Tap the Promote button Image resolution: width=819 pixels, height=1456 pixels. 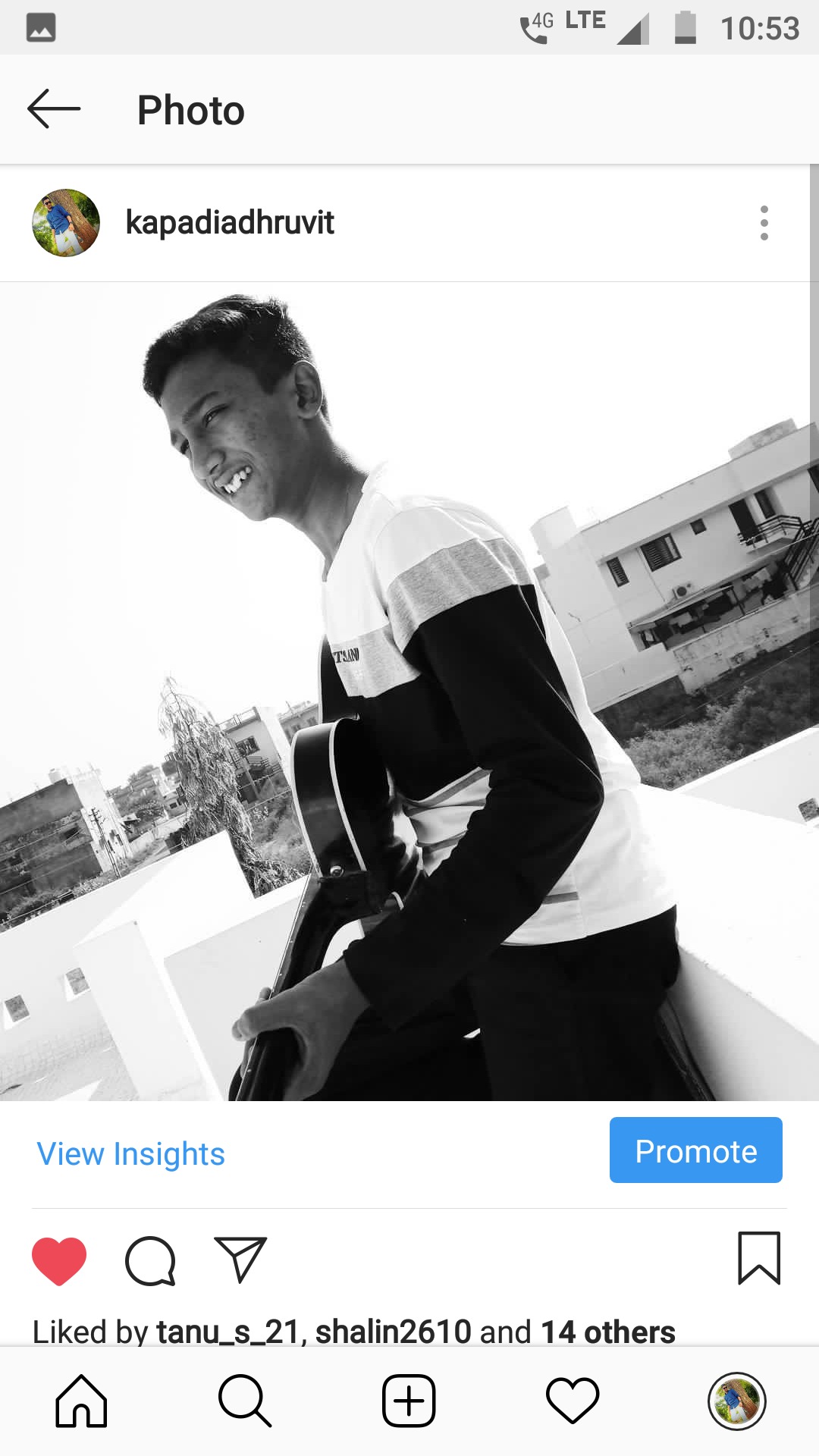coord(695,1150)
